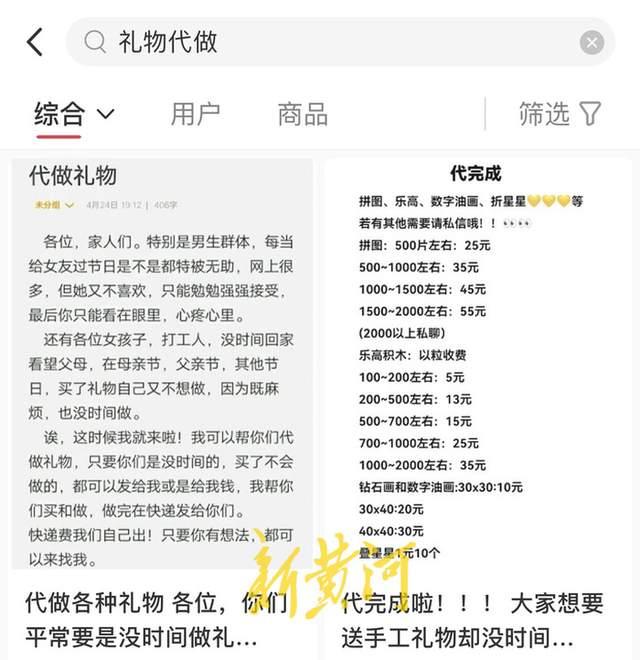
Task: Open the 代完成啦 price list post
Action: [478, 400]
